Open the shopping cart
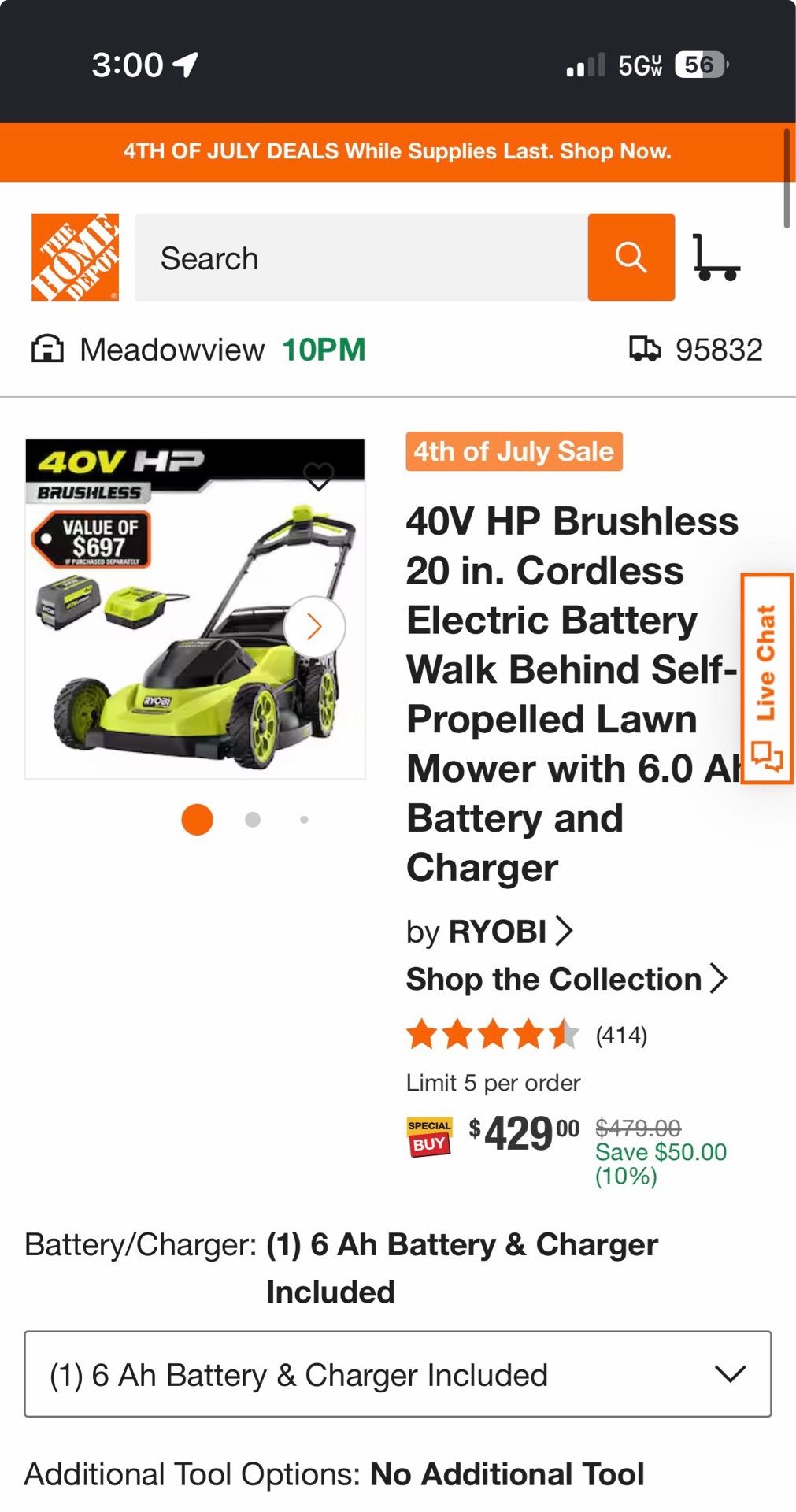The height and width of the screenshot is (1512, 796). pos(715,258)
